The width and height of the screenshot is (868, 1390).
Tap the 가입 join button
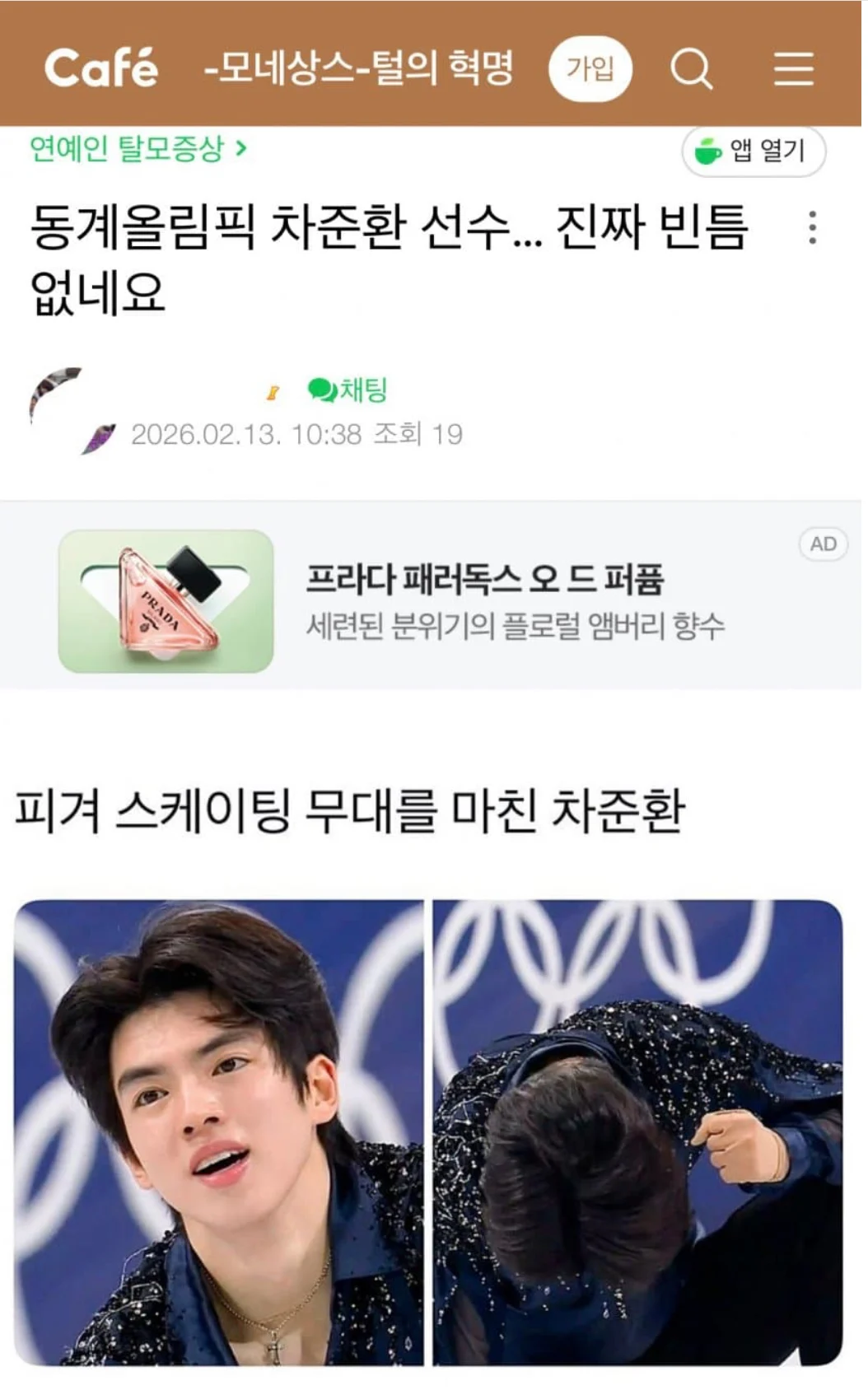click(590, 68)
